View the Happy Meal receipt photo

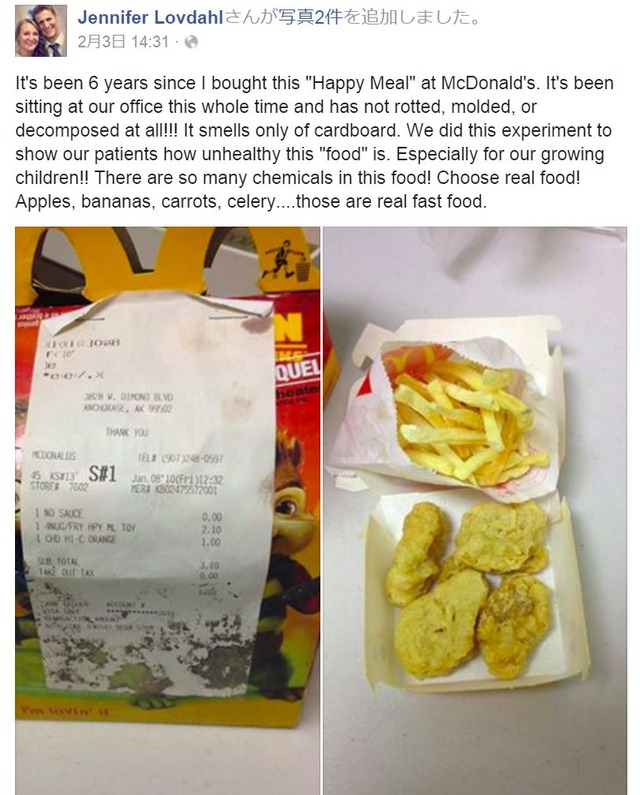pos(168,510)
